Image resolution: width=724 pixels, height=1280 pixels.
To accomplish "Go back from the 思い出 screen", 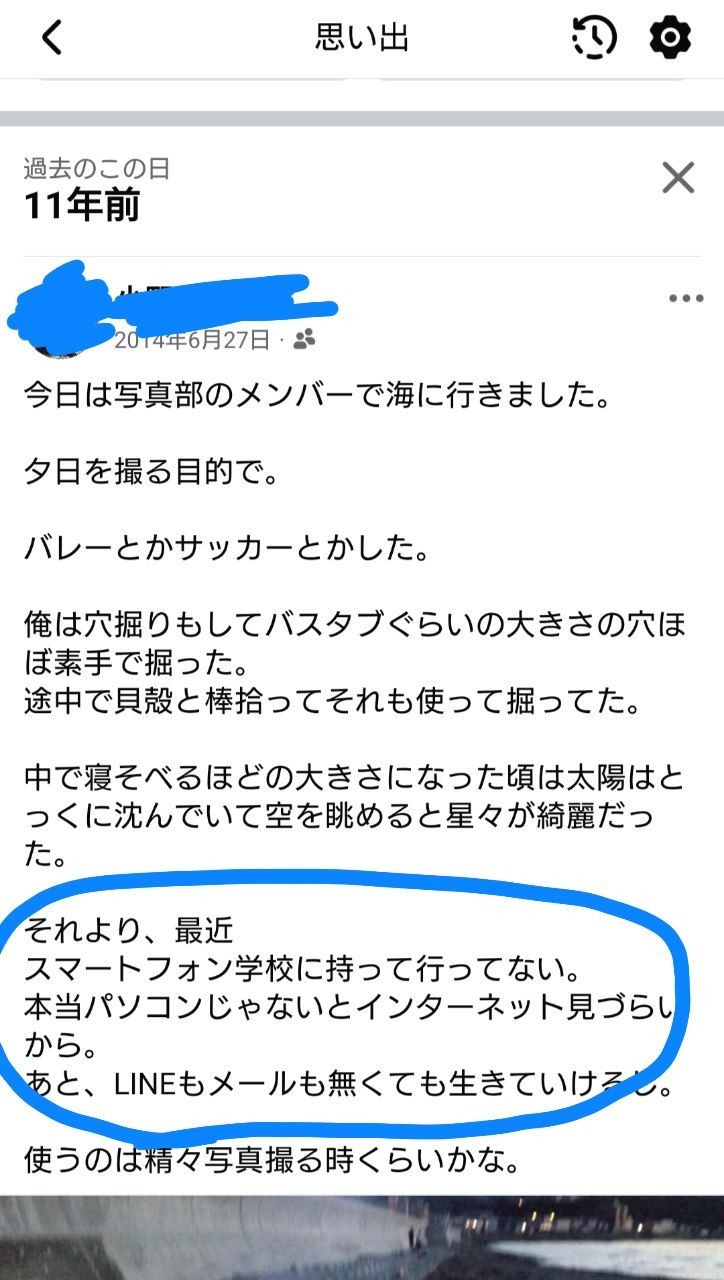I will tap(52, 39).
